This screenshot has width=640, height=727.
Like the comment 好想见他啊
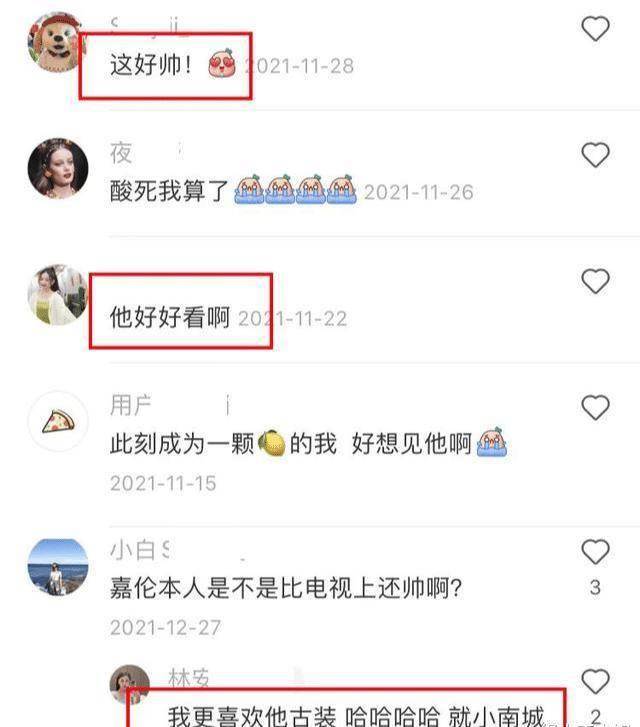pyautogui.click(x=596, y=407)
